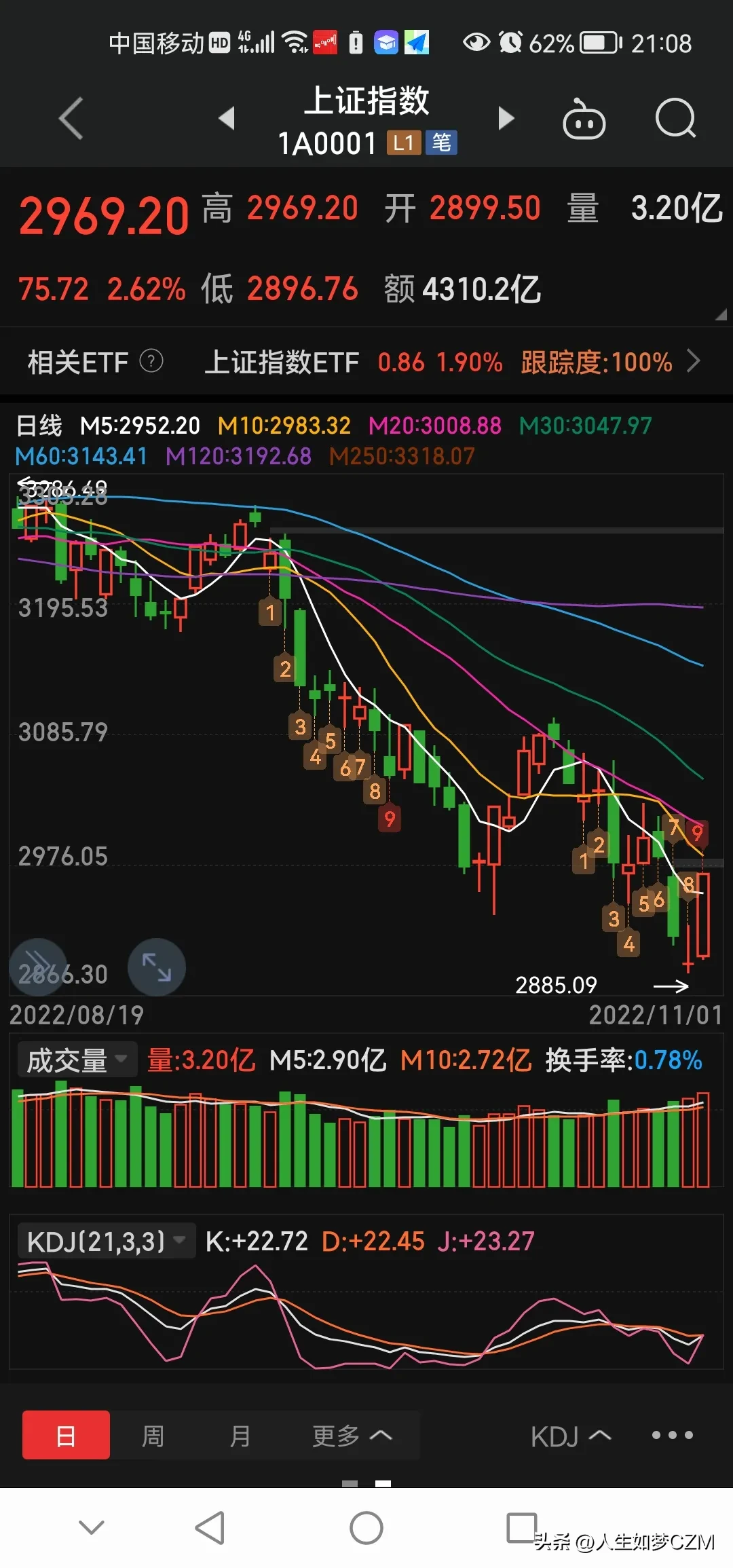Tap the drawing tool button on chart

(x=38, y=967)
